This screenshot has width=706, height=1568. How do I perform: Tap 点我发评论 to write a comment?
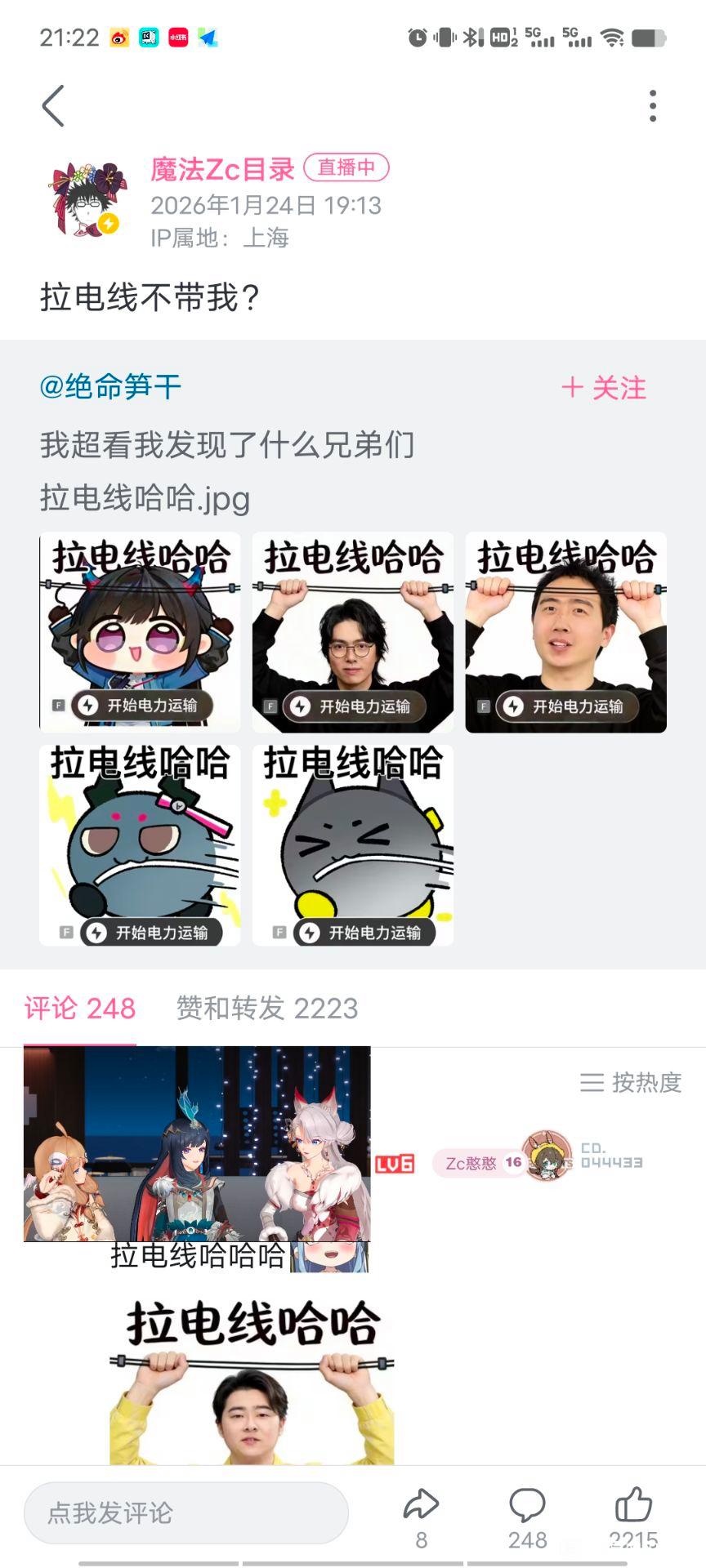point(186,1512)
